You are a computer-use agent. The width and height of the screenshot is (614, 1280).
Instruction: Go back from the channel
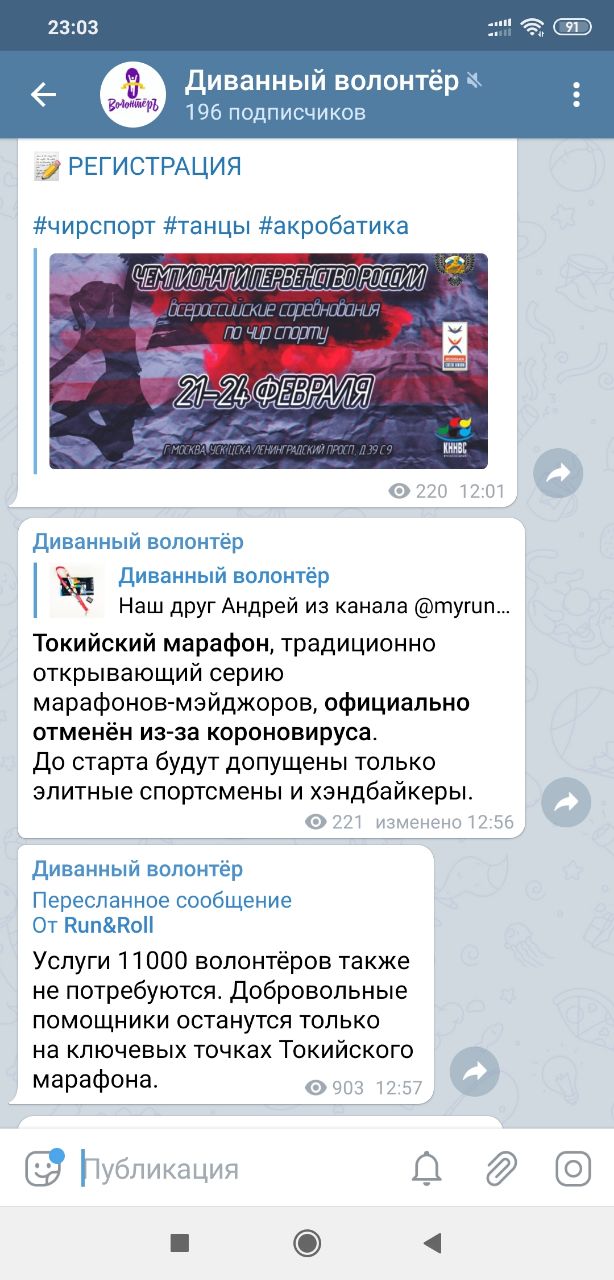43,95
